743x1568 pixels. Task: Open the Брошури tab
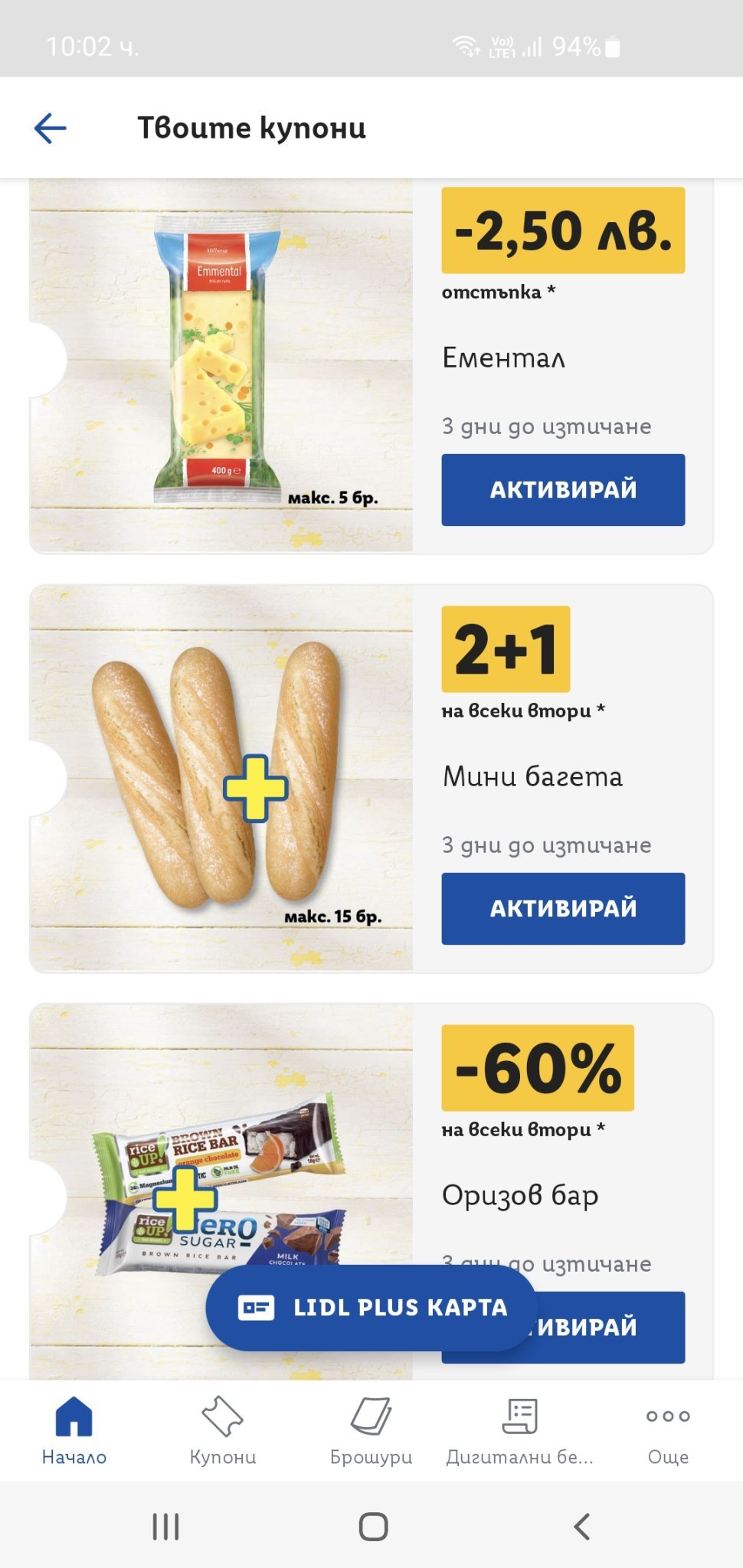371,1429
